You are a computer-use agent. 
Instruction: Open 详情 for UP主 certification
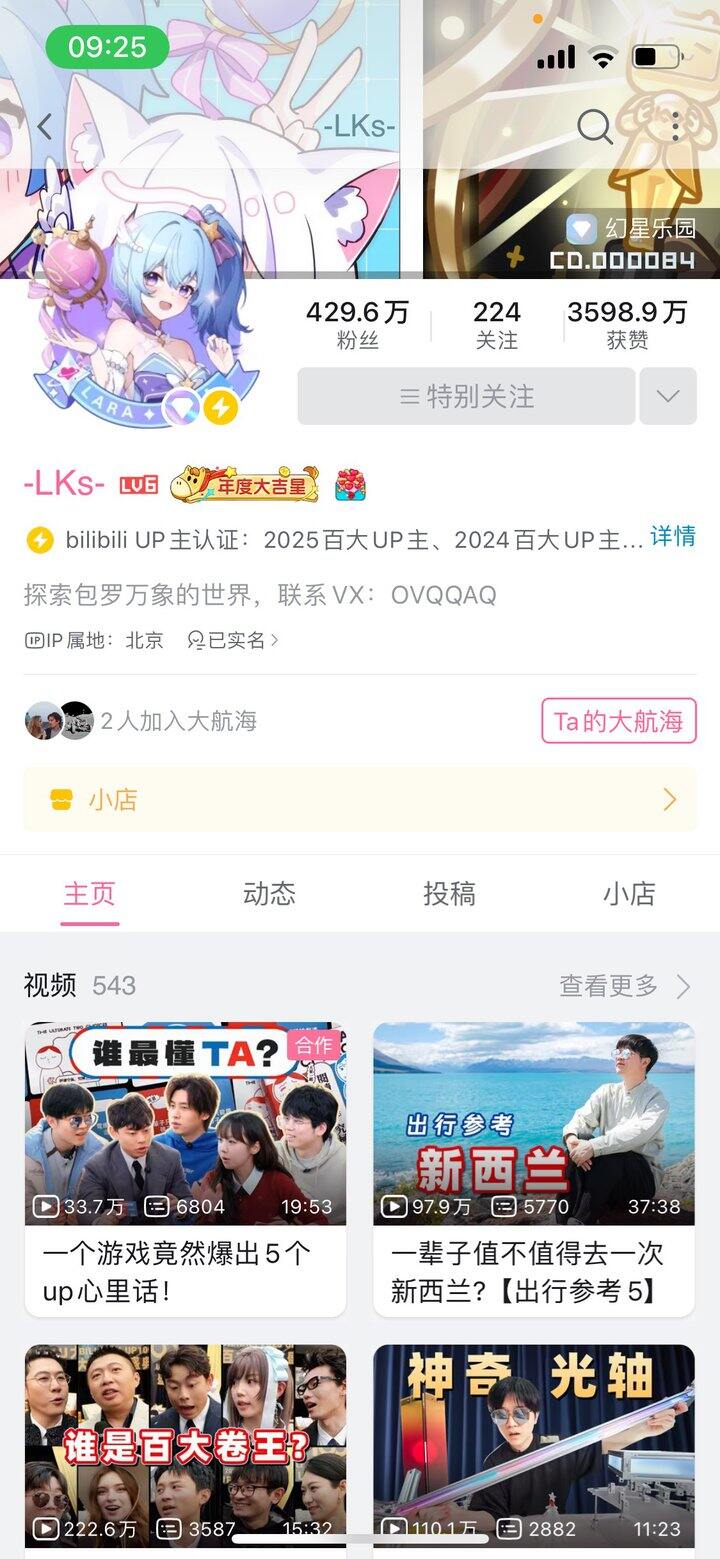[x=672, y=537]
